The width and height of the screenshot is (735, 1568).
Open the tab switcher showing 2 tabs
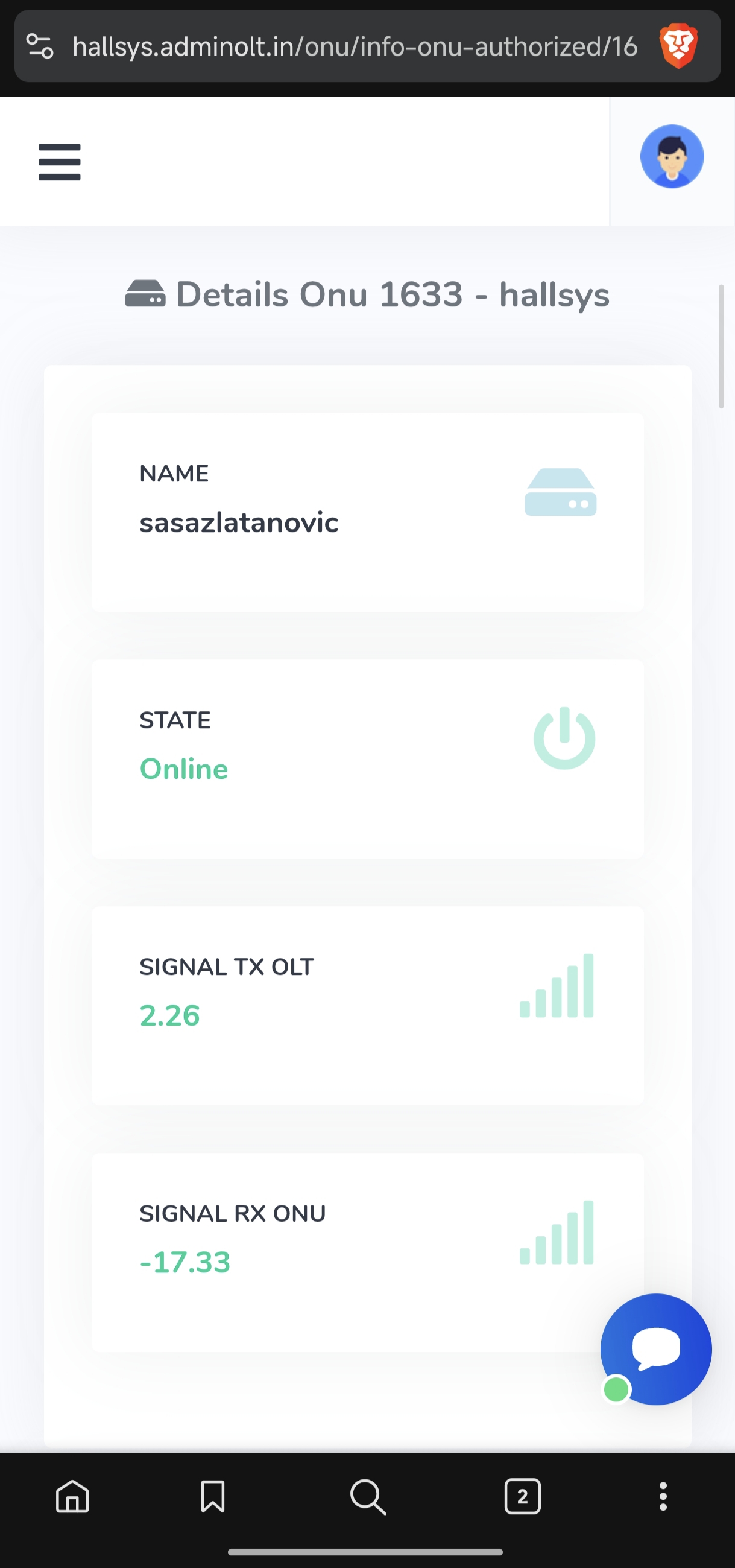pyautogui.click(x=522, y=1496)
